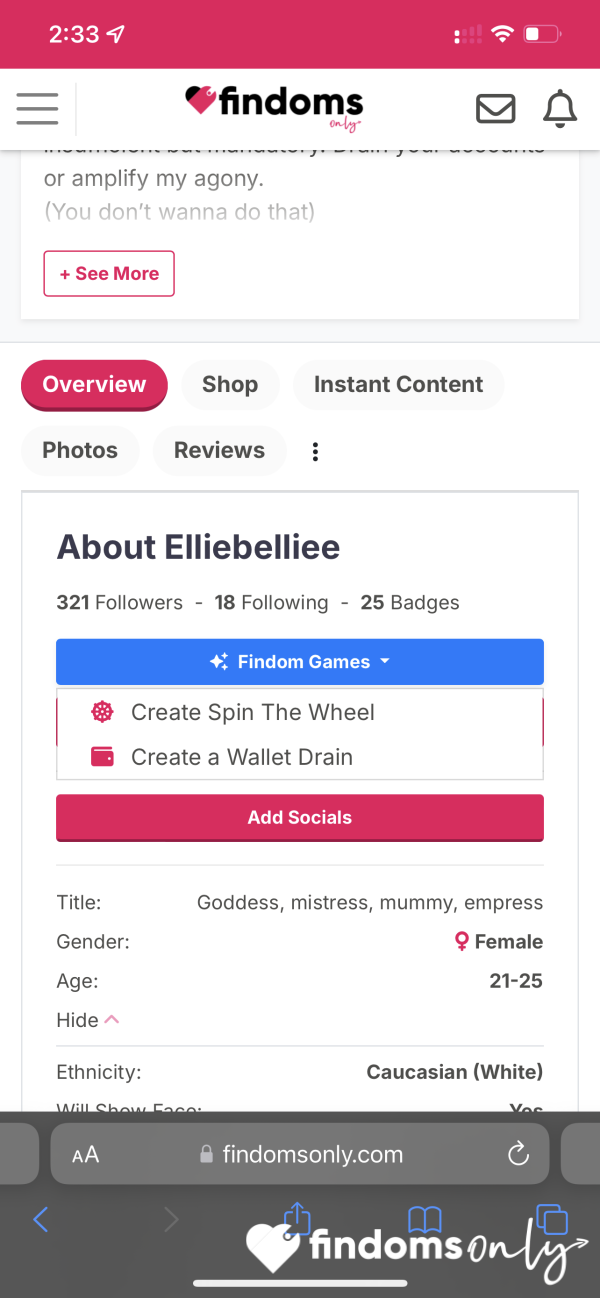The image size is (600, 1298).
Task: Tap the Add Socials button
Action: (x=300, y=818)
